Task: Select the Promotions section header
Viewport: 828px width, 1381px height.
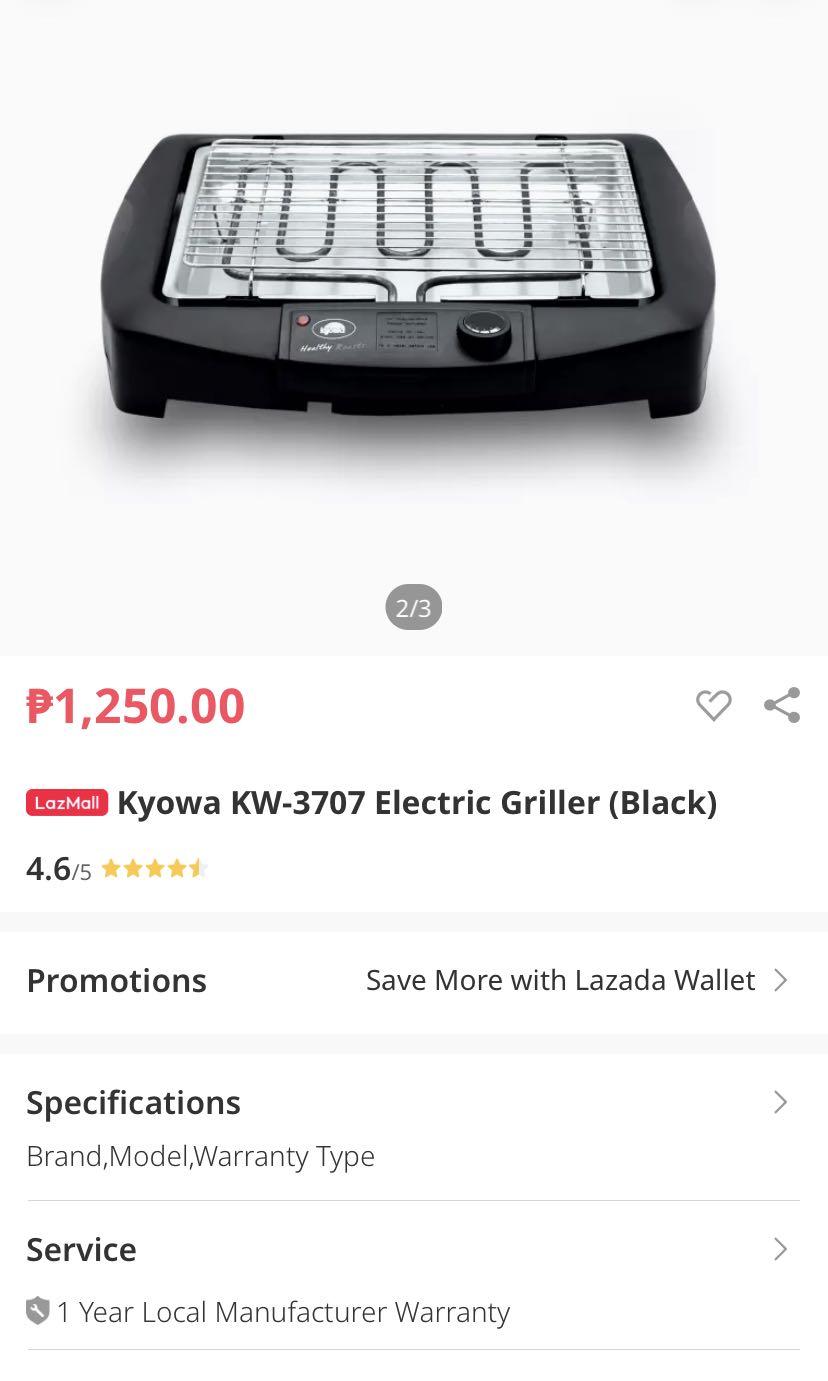Action: 116,981
